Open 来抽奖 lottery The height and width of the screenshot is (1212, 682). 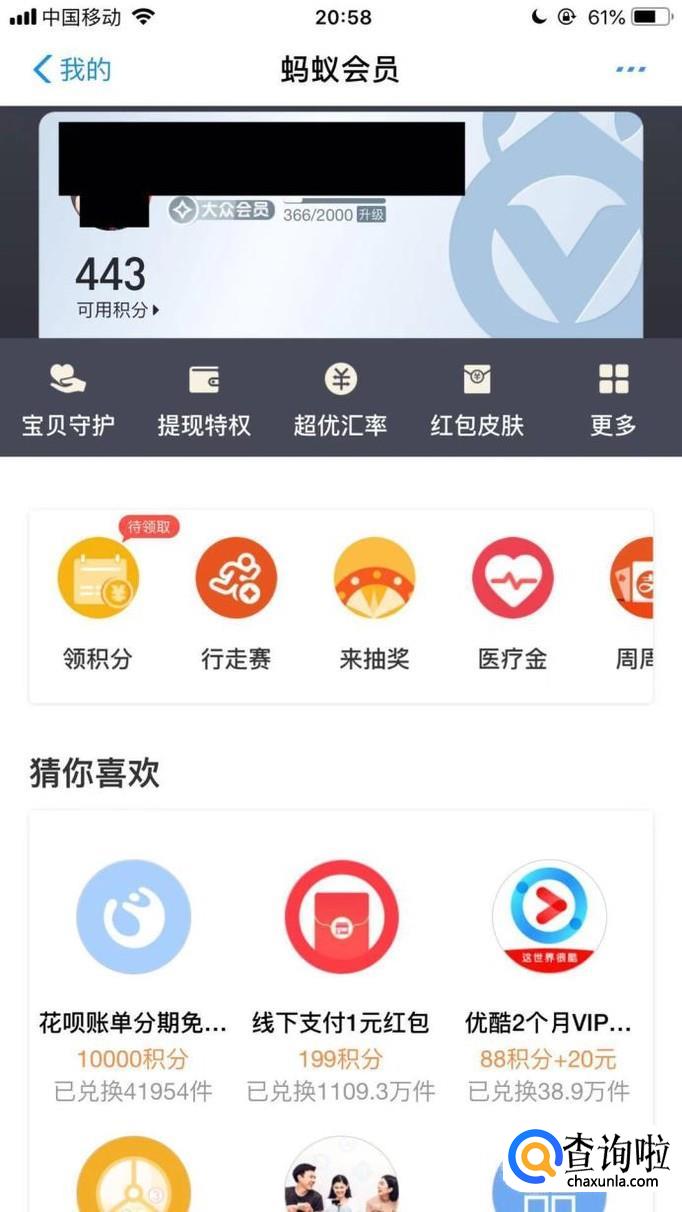pyautogui.click(x=374, y=604)
